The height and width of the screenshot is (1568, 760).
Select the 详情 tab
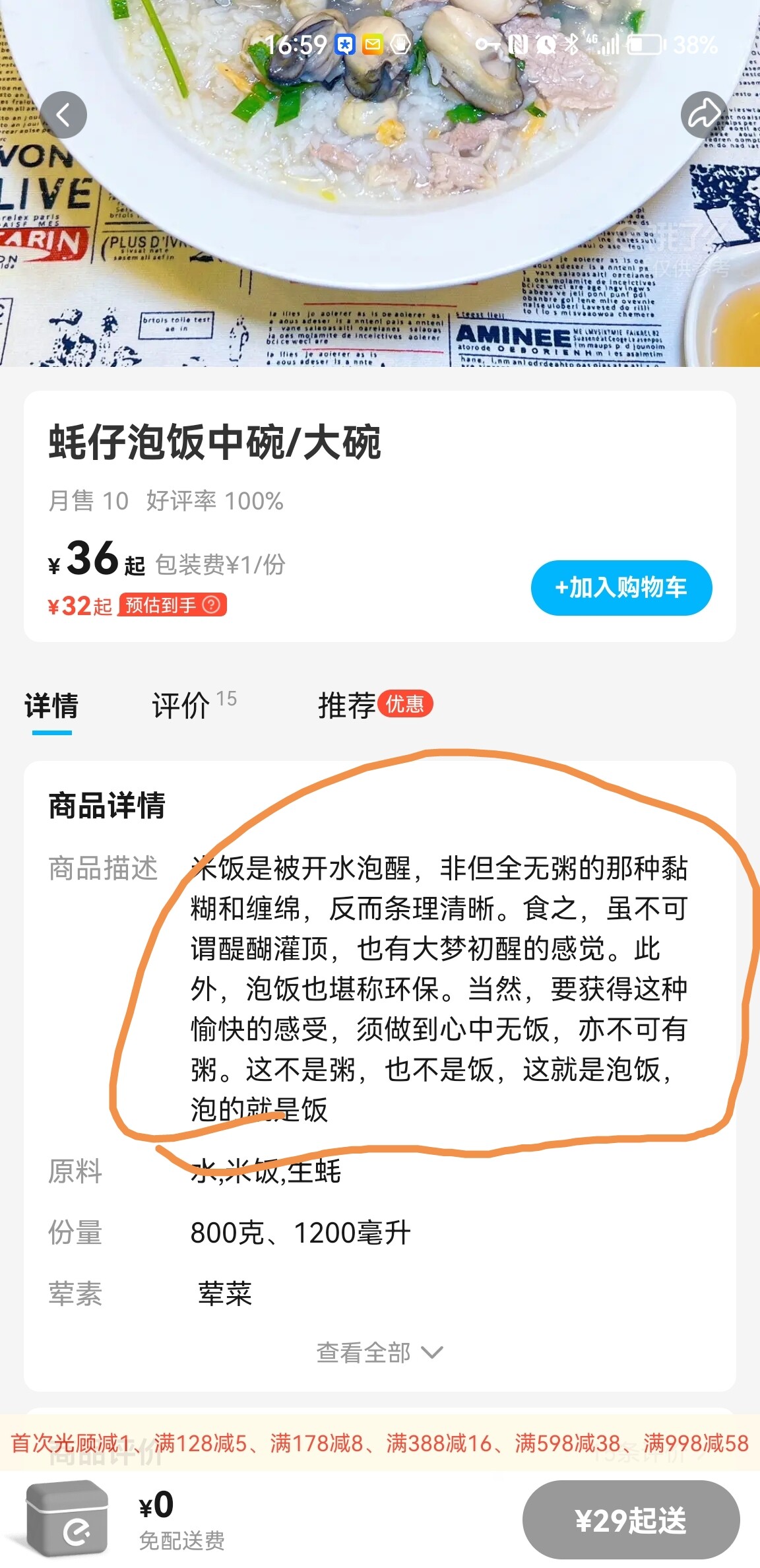coord(51,705)
